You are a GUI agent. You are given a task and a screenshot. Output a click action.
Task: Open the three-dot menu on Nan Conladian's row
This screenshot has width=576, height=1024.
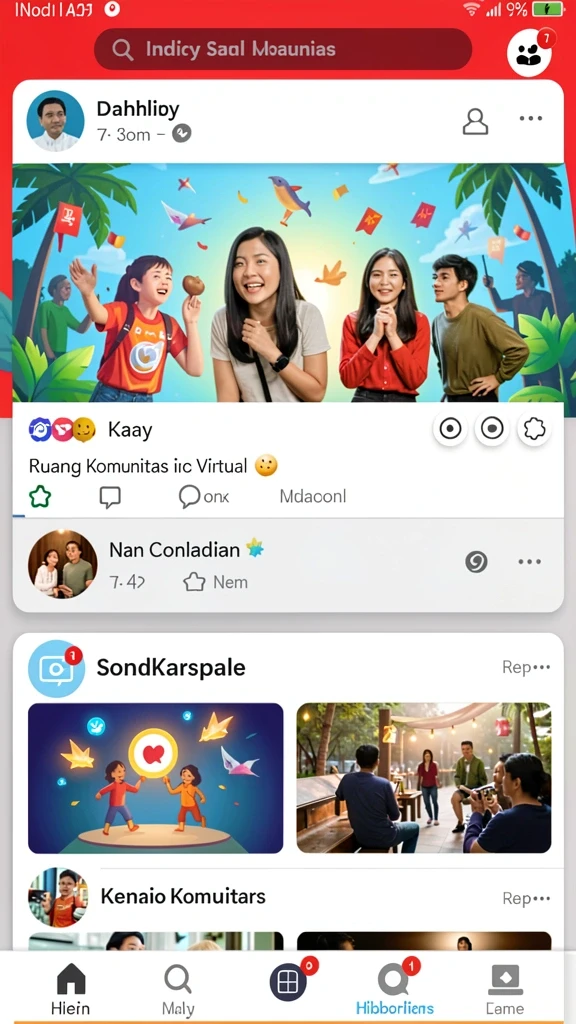point(530,562)
